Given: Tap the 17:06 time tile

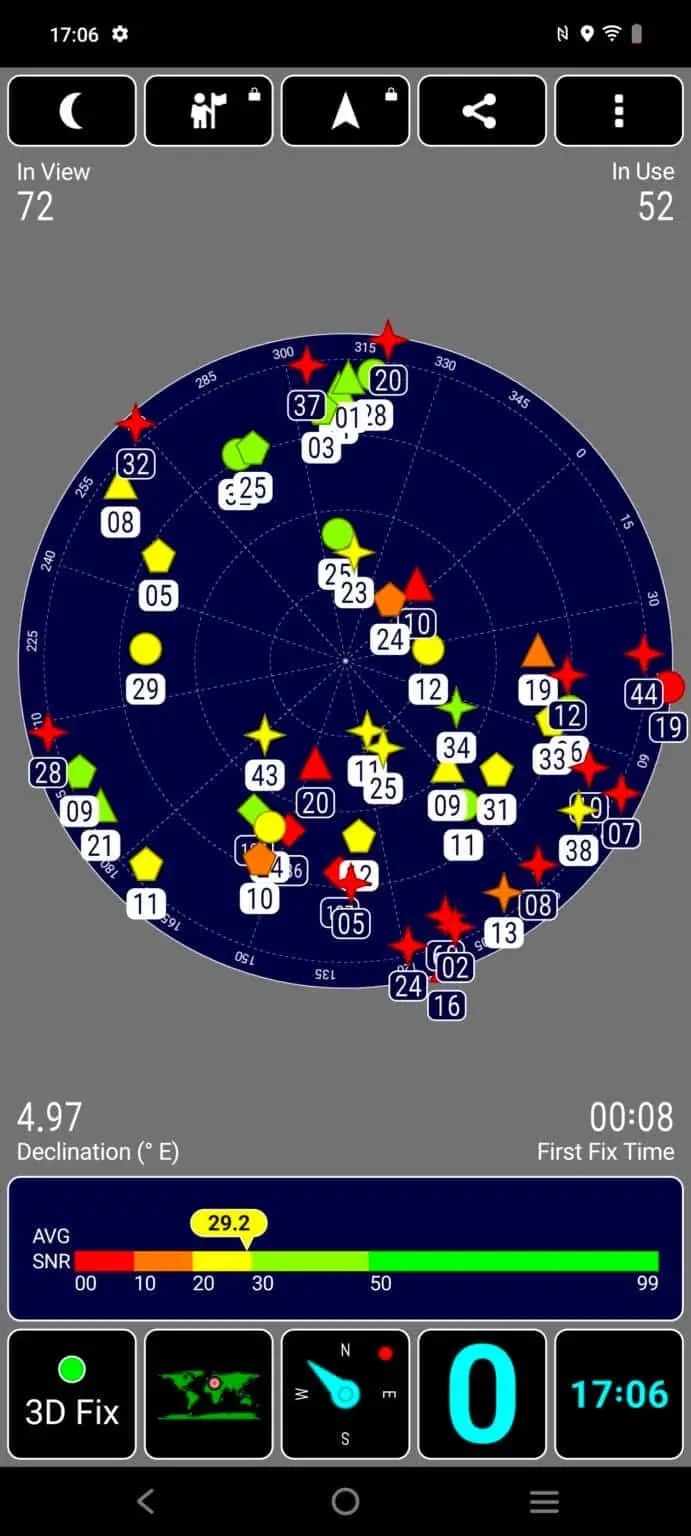Looking at the screenshot, I should point(618,1393).
